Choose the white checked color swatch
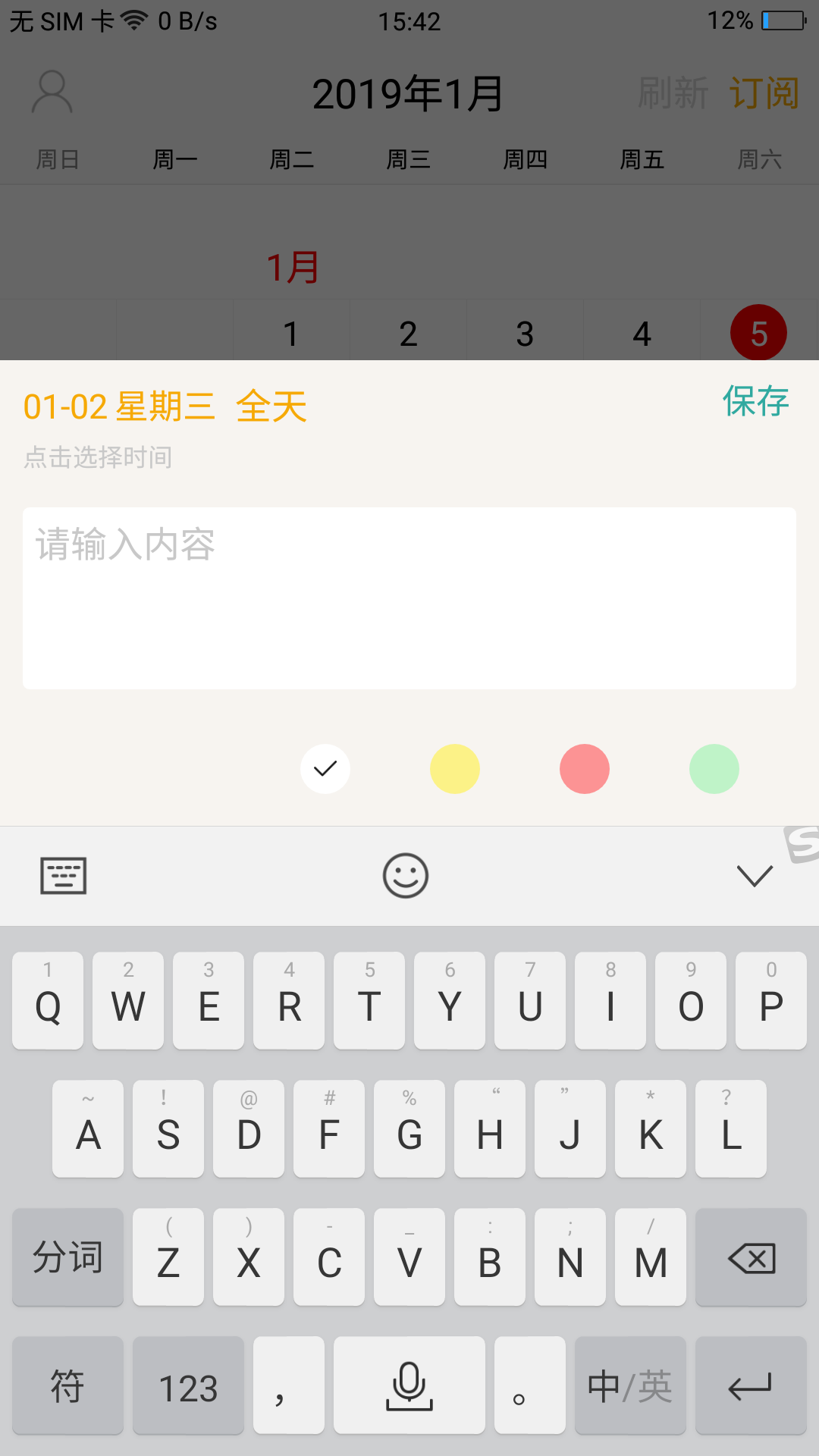Image resolution: width=819 pixels, height=1456 pixels. tap(325, 769)
